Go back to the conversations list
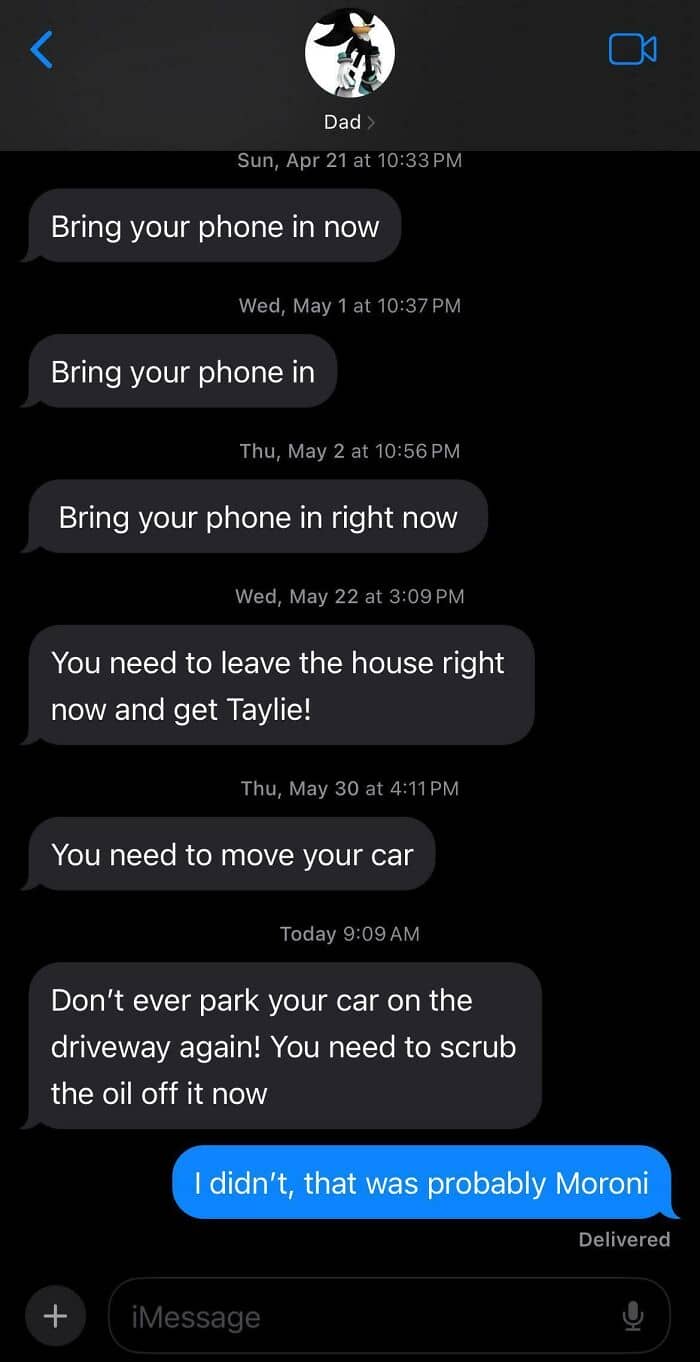700x1362 pixels. (x=41, y=49)
